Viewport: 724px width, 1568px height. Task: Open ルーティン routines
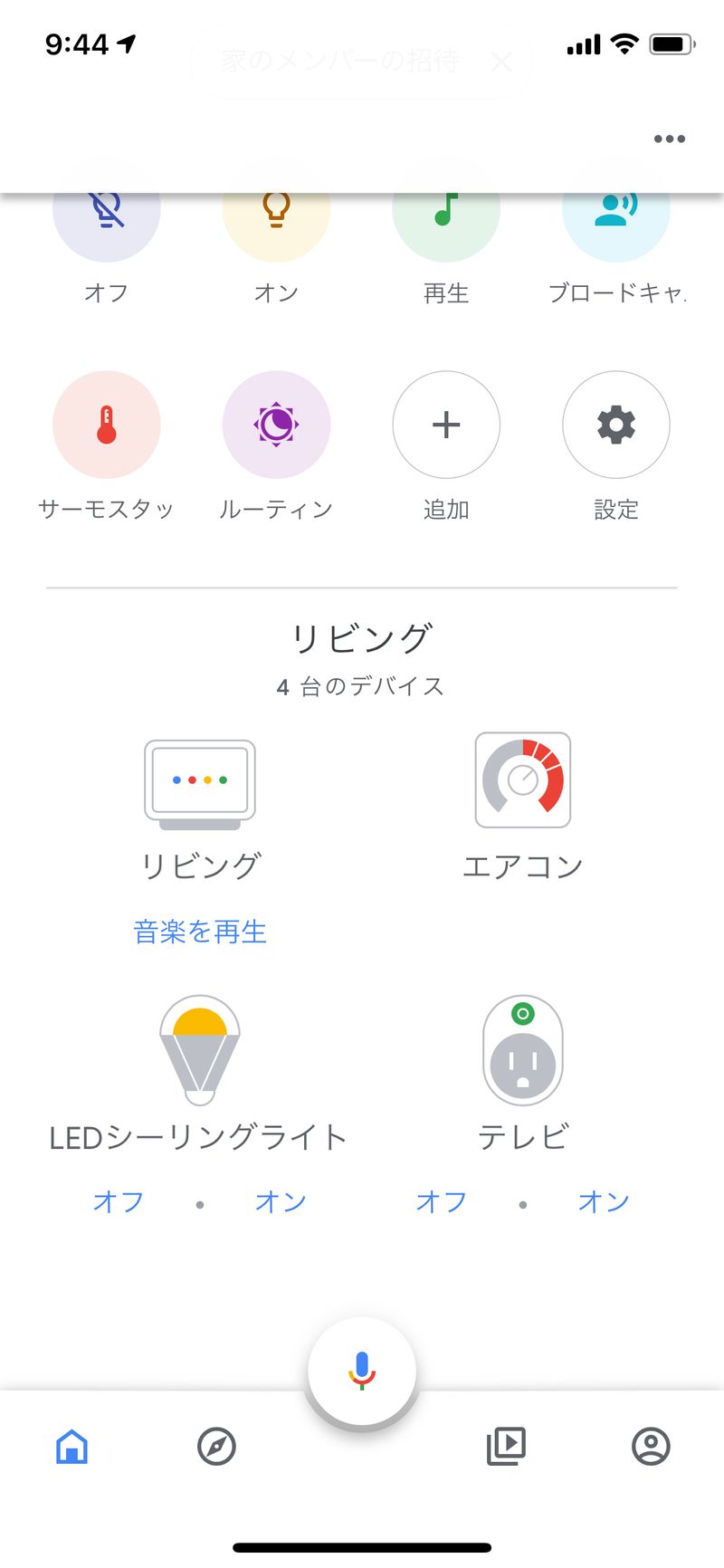click(276, 425)
